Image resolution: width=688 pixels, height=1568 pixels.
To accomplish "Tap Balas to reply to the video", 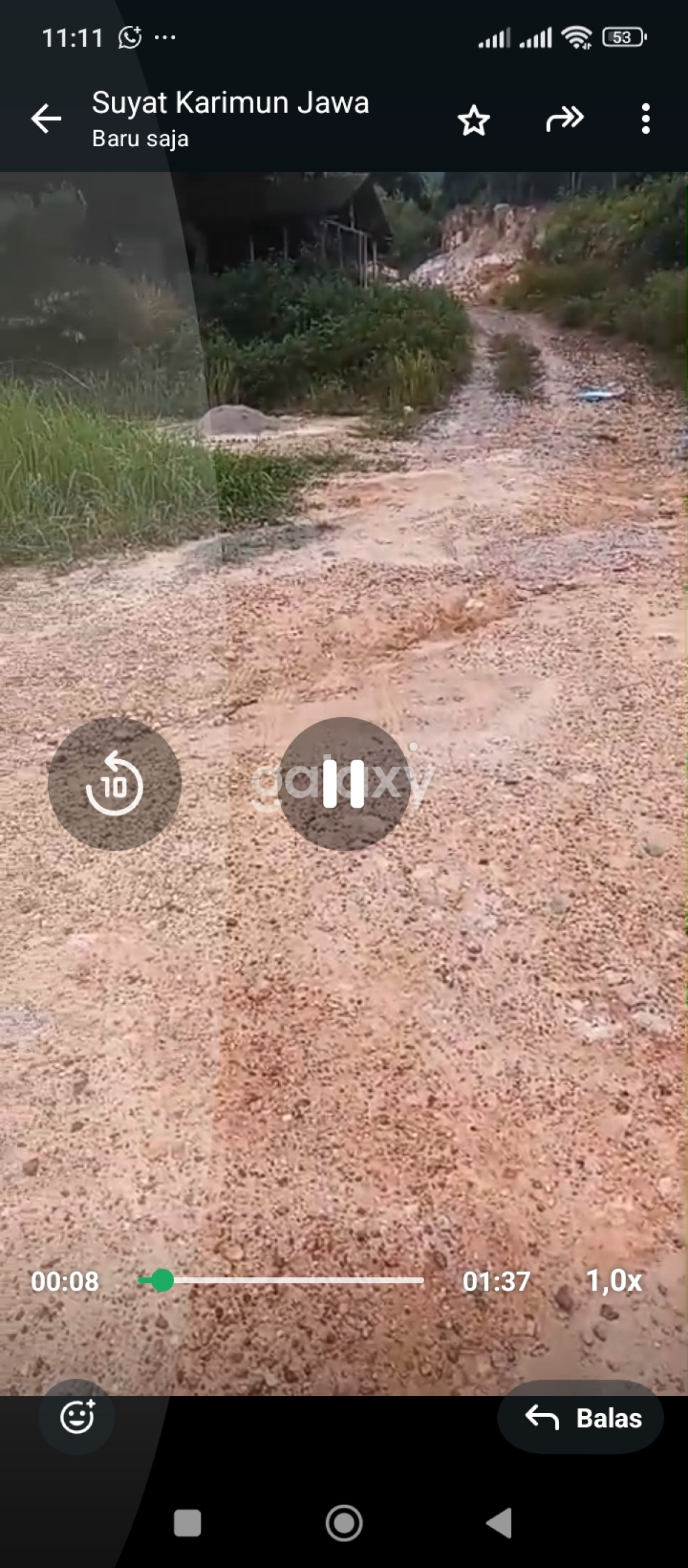I will click(580, 1418).
